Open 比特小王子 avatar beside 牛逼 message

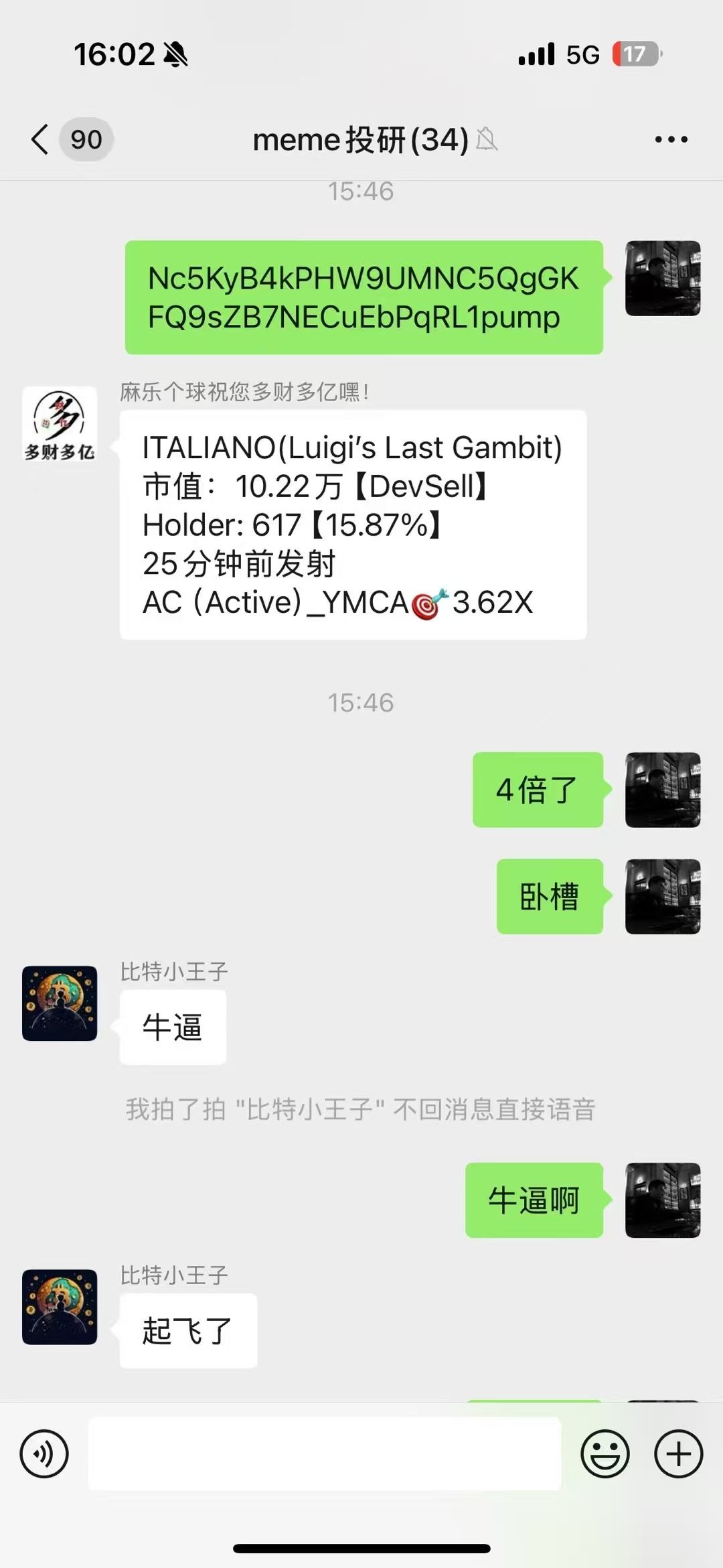point(60,1003)
